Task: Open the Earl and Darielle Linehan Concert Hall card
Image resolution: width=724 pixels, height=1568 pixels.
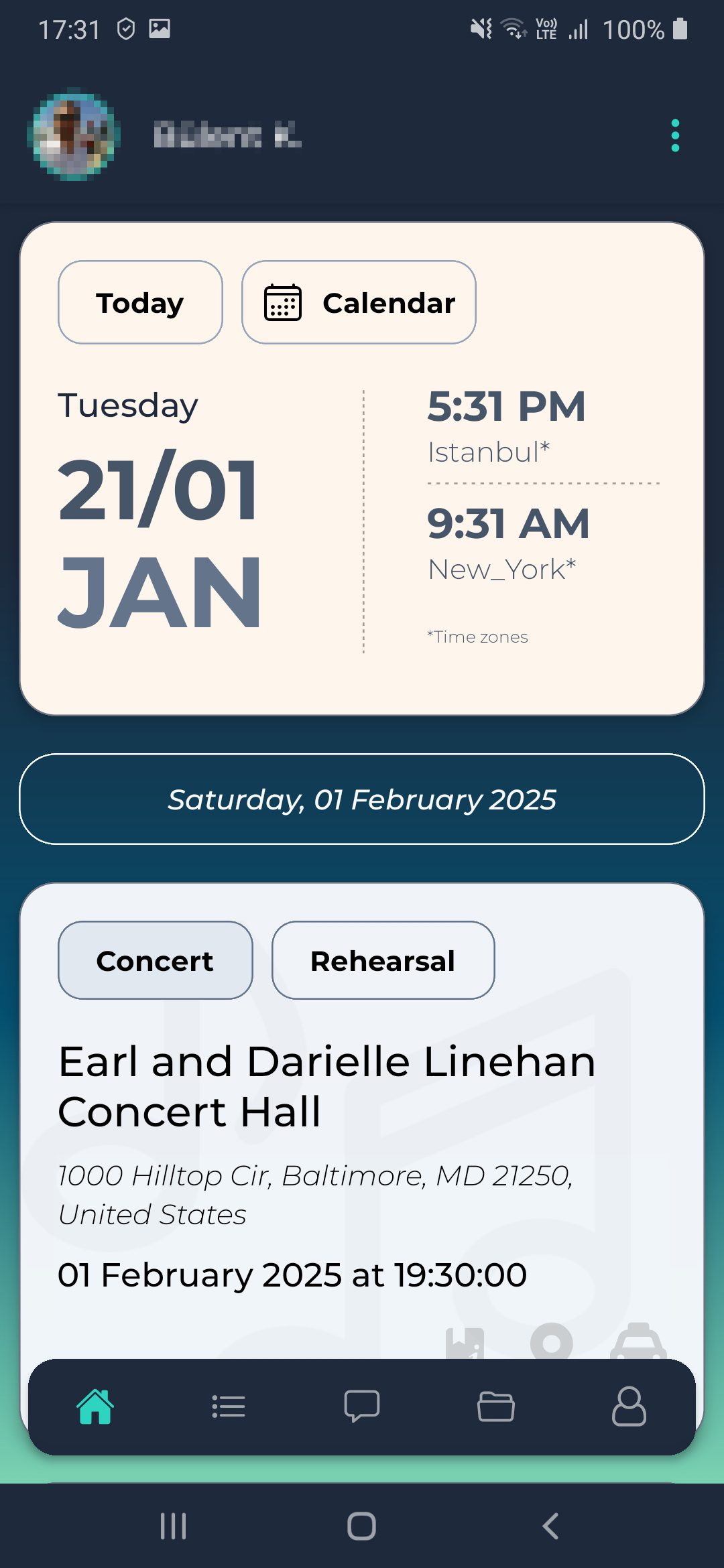Action: pos(326,1087)
